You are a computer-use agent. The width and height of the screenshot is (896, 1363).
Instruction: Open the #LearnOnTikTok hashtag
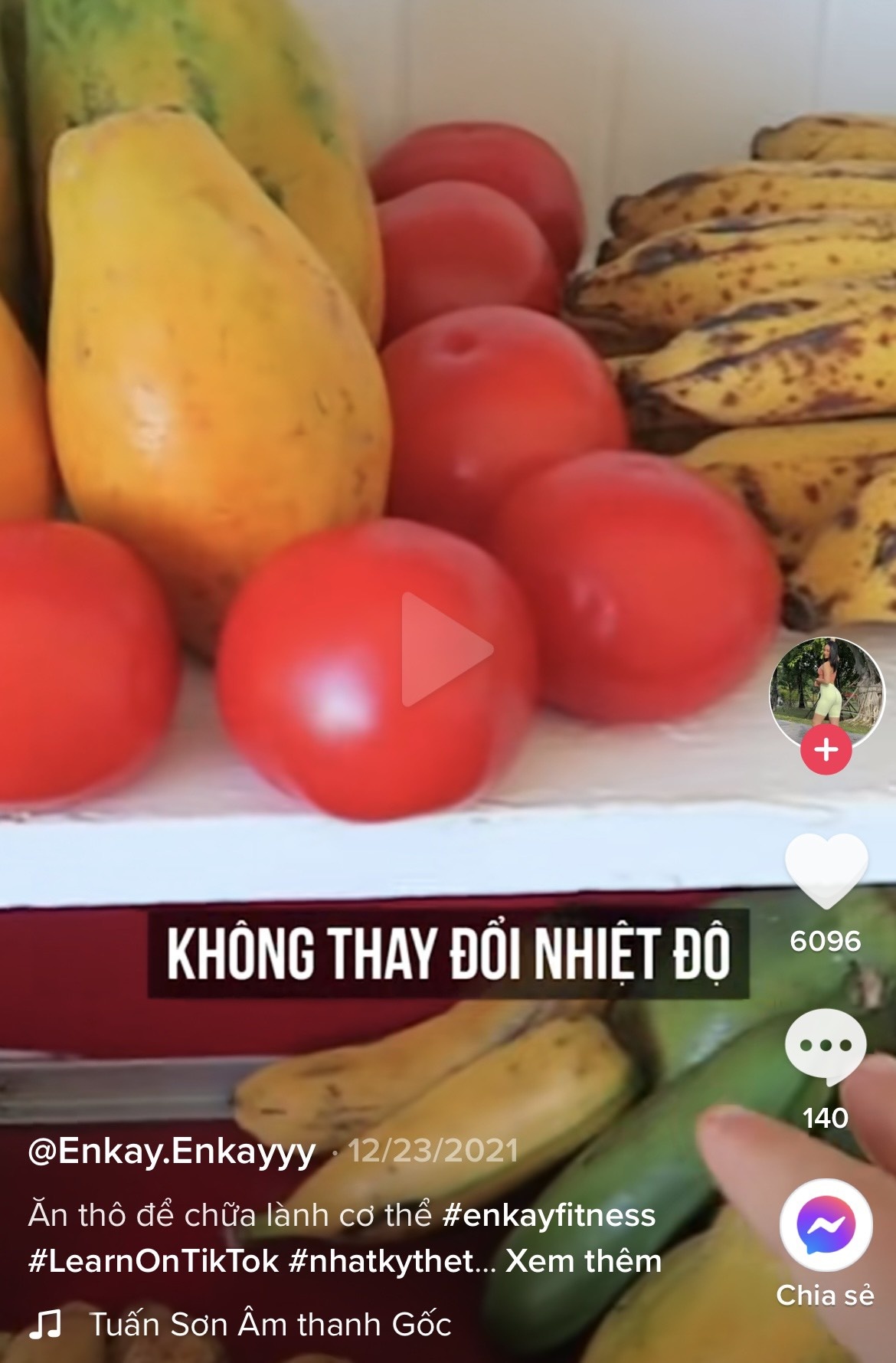[x=153, y=1260]
